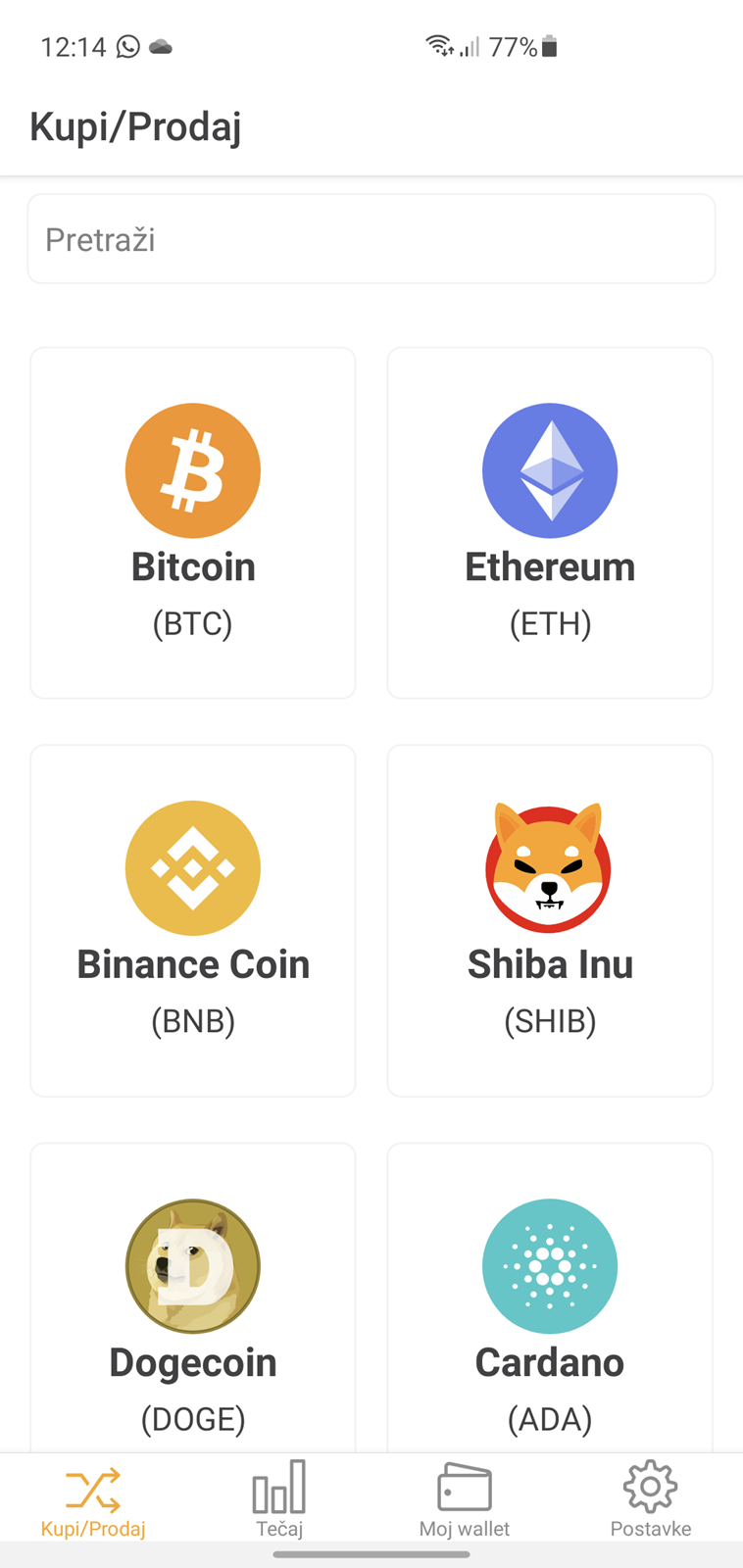Choose Binance Coin (BNB)
The image size is (743, 1568).
(193, 921)
